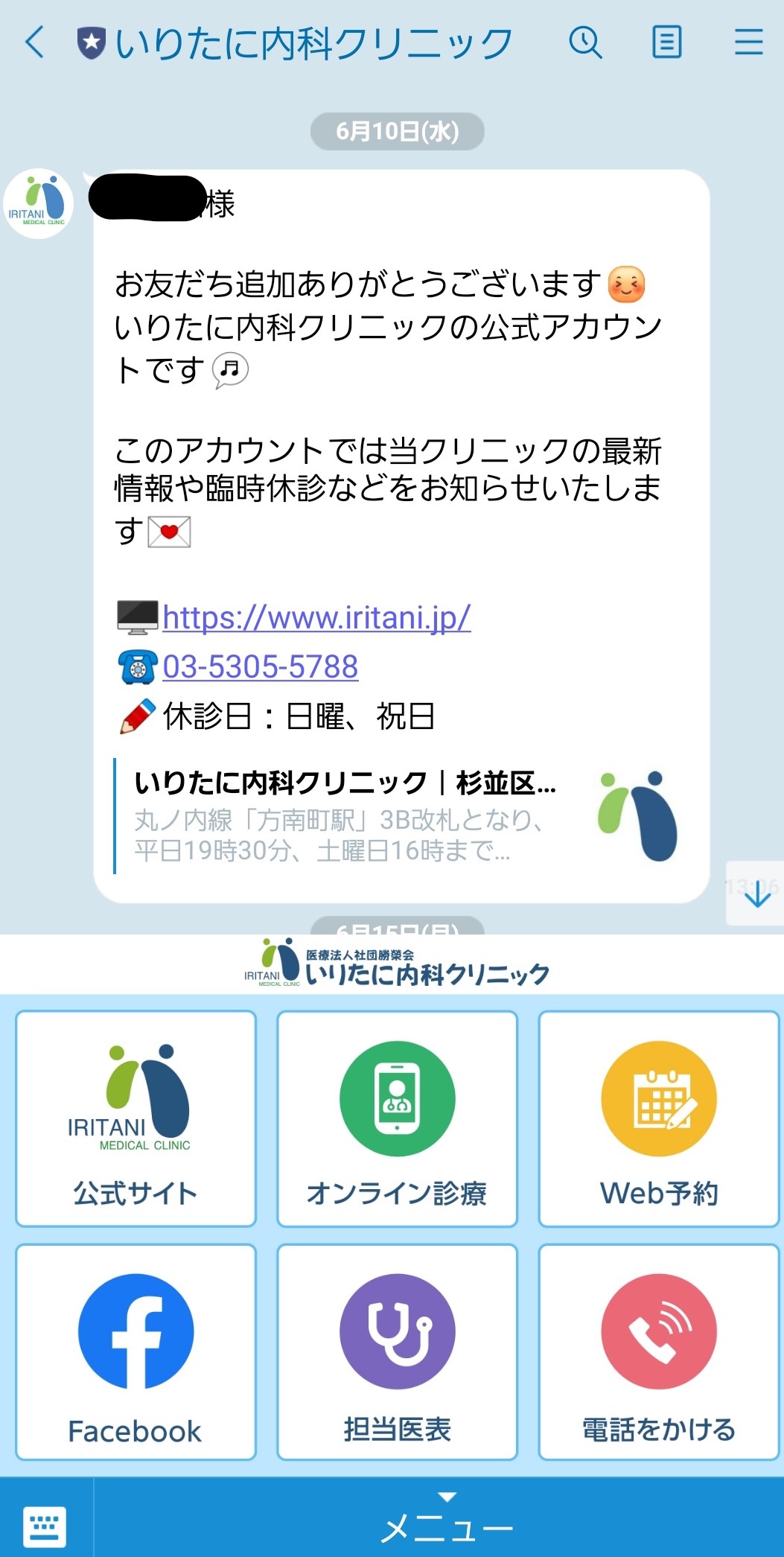
Task: Tap 電話をかける to call the clinic
Action: point(659,1352)
